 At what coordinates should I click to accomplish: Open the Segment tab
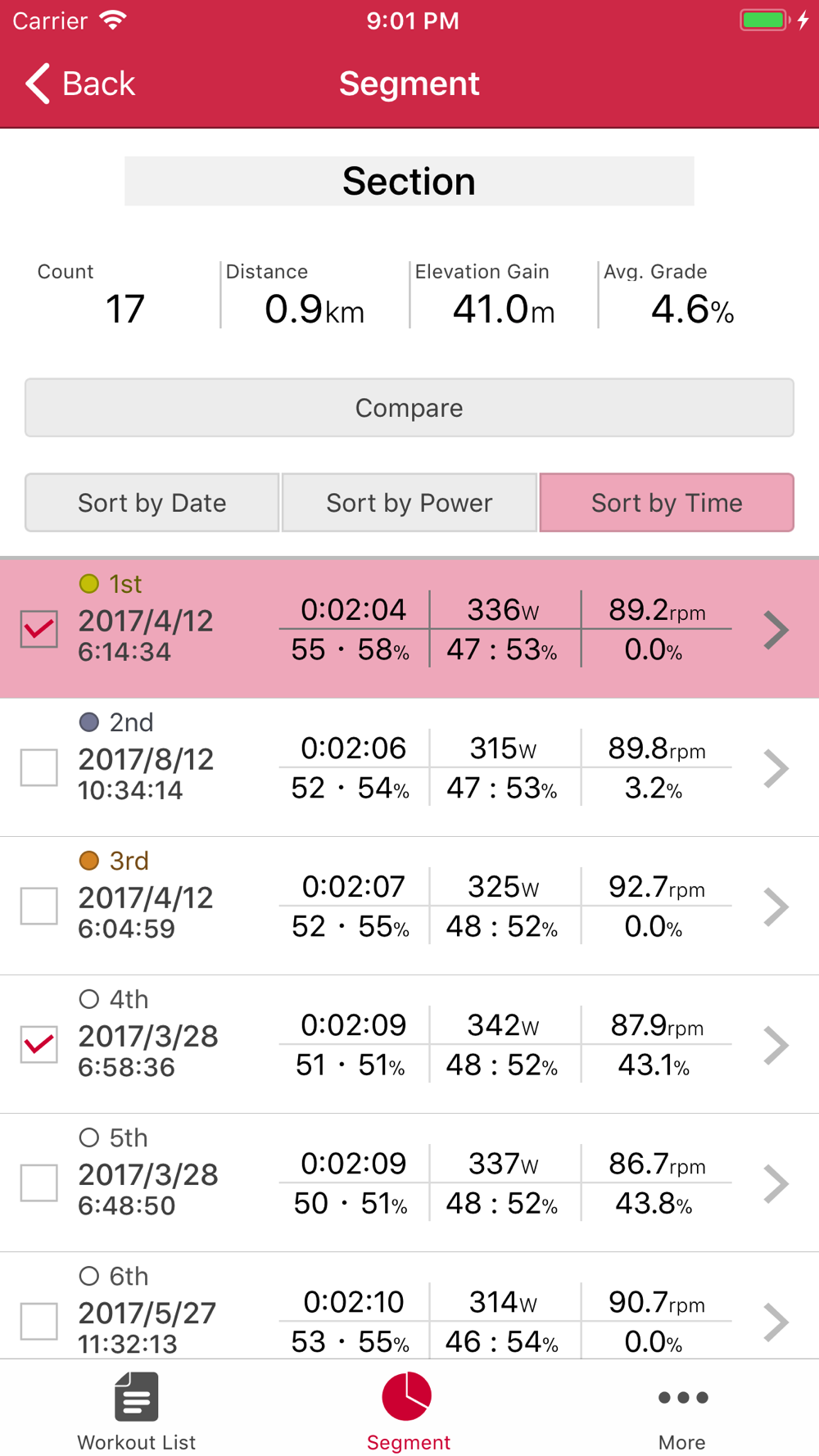408,1412
